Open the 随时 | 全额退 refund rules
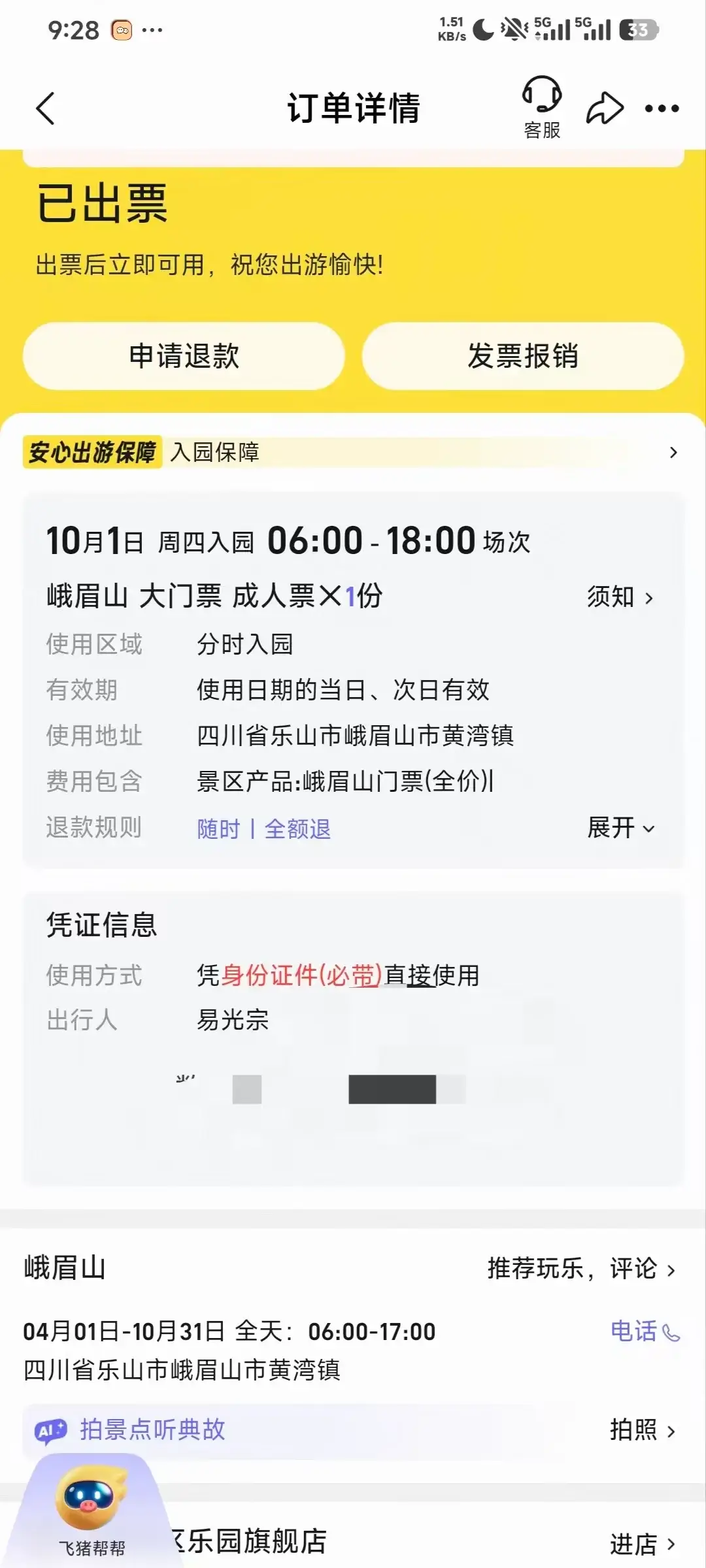Viewport: 706px width, 1568px height. tap(264, 829)
